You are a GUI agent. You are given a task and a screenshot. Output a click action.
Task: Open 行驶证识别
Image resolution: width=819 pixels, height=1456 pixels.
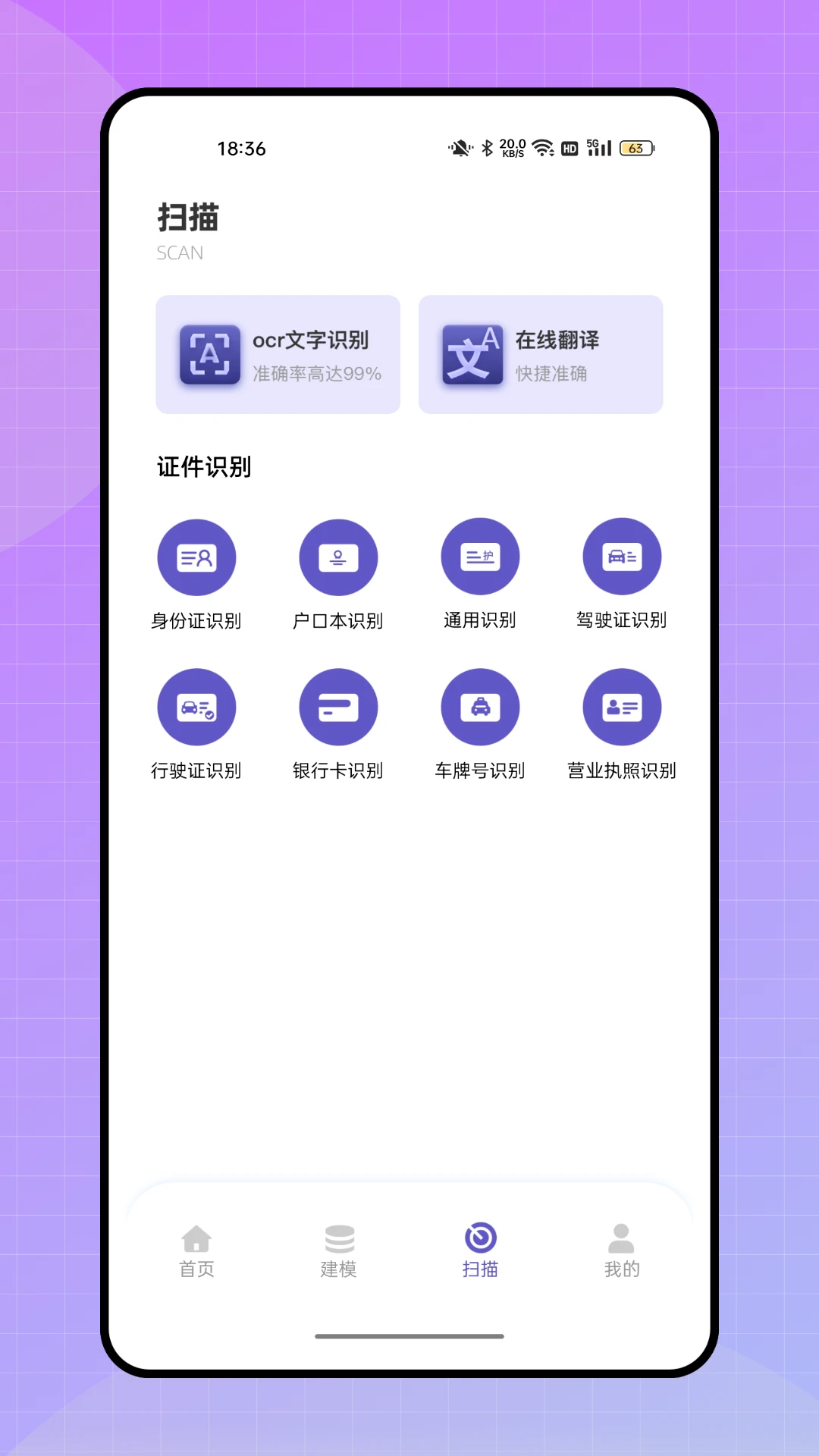196,725
